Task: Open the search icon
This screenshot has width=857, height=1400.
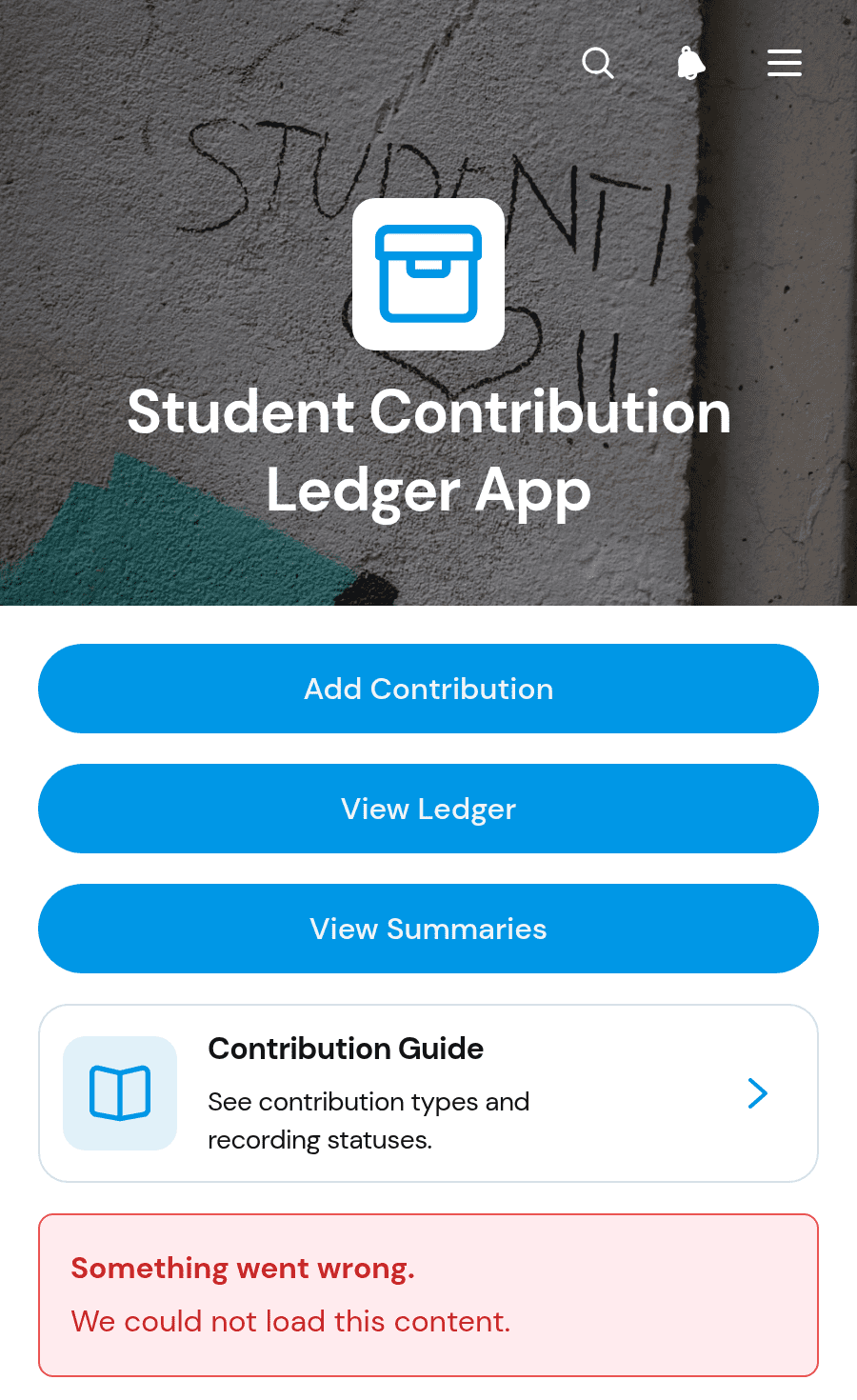Action: coord(598,63)
